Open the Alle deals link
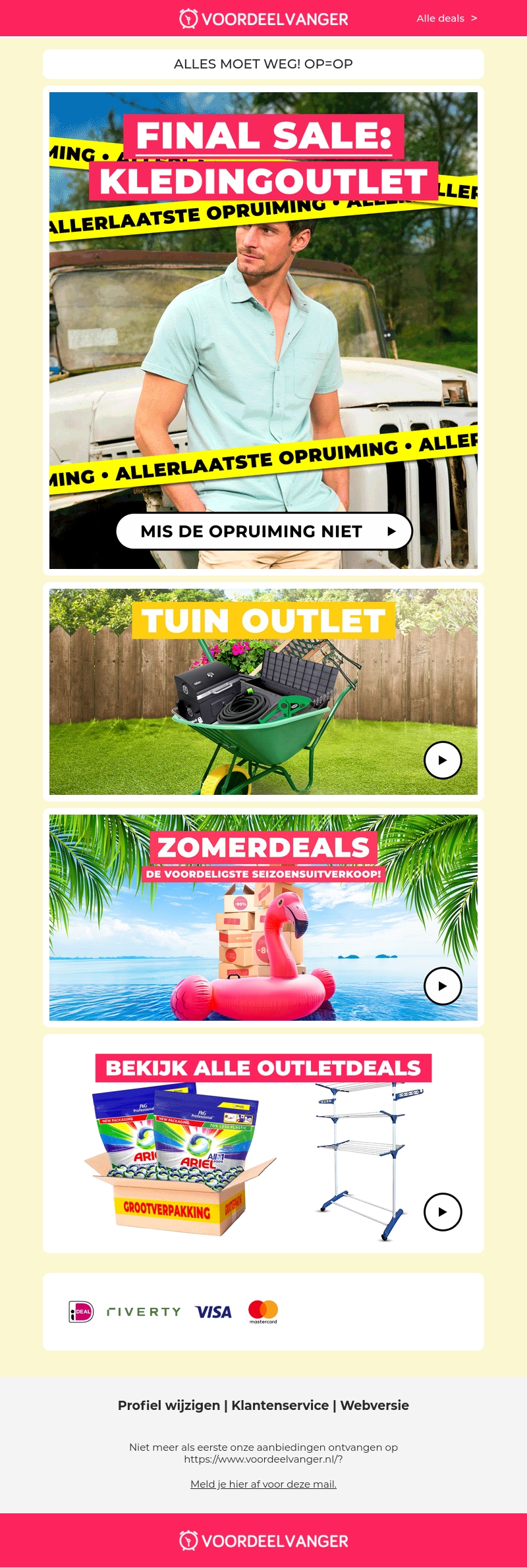 tap(446, 18)
